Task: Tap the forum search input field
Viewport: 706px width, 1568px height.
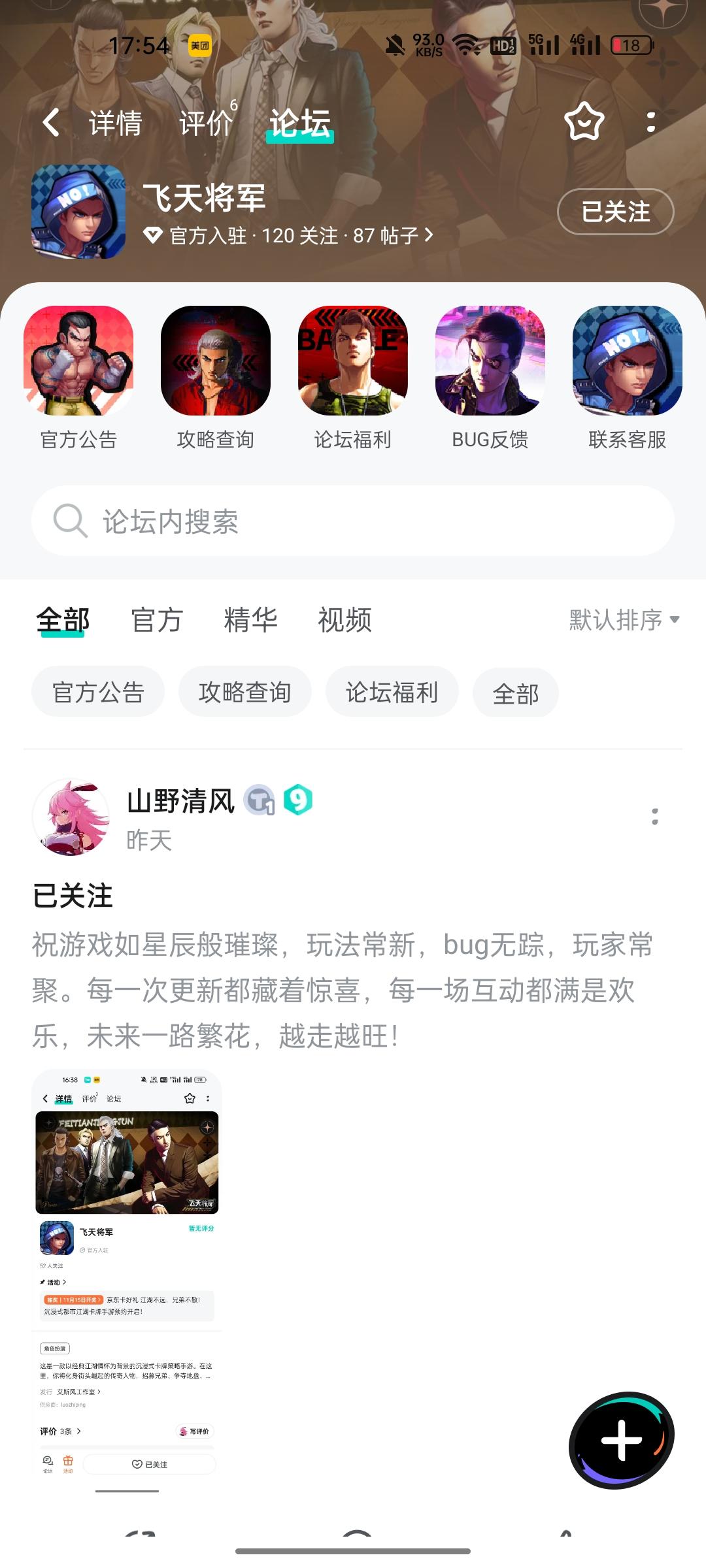Action: [353, 521]
